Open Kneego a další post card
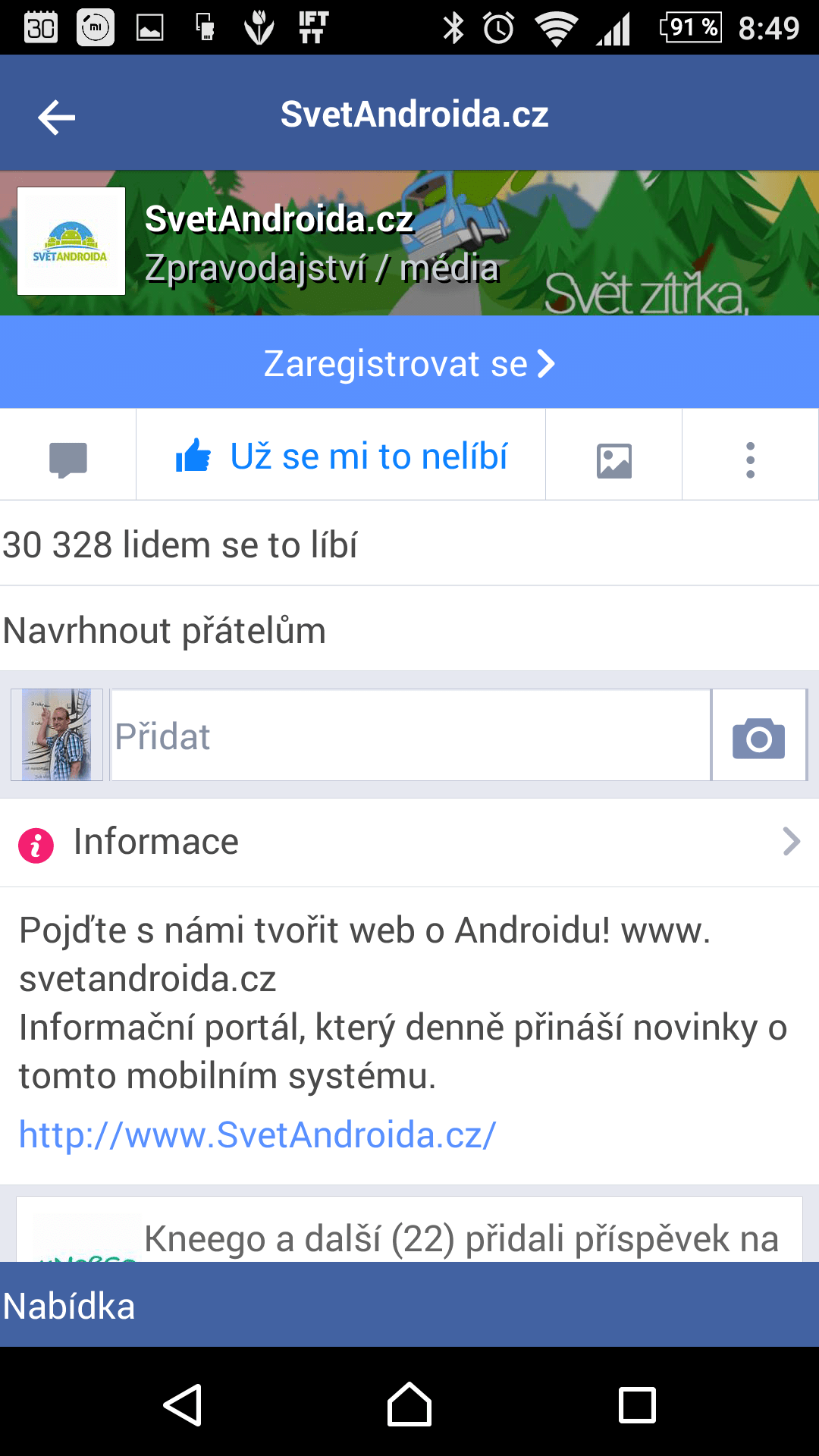The height and width of the screenshot is (1456, 819). tap(409, 1230)
